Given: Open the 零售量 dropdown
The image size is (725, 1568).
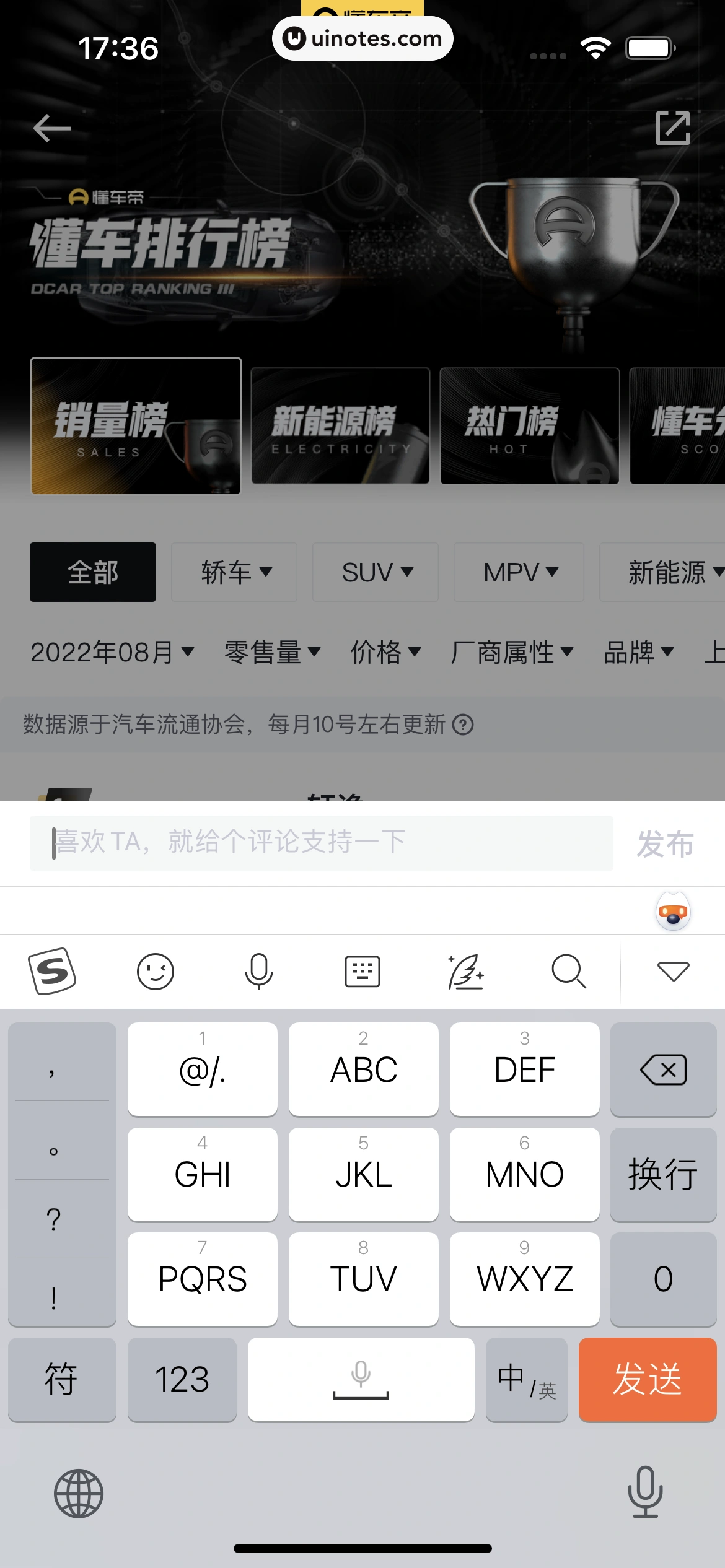Looking at the screenshot, I should 272,652.
